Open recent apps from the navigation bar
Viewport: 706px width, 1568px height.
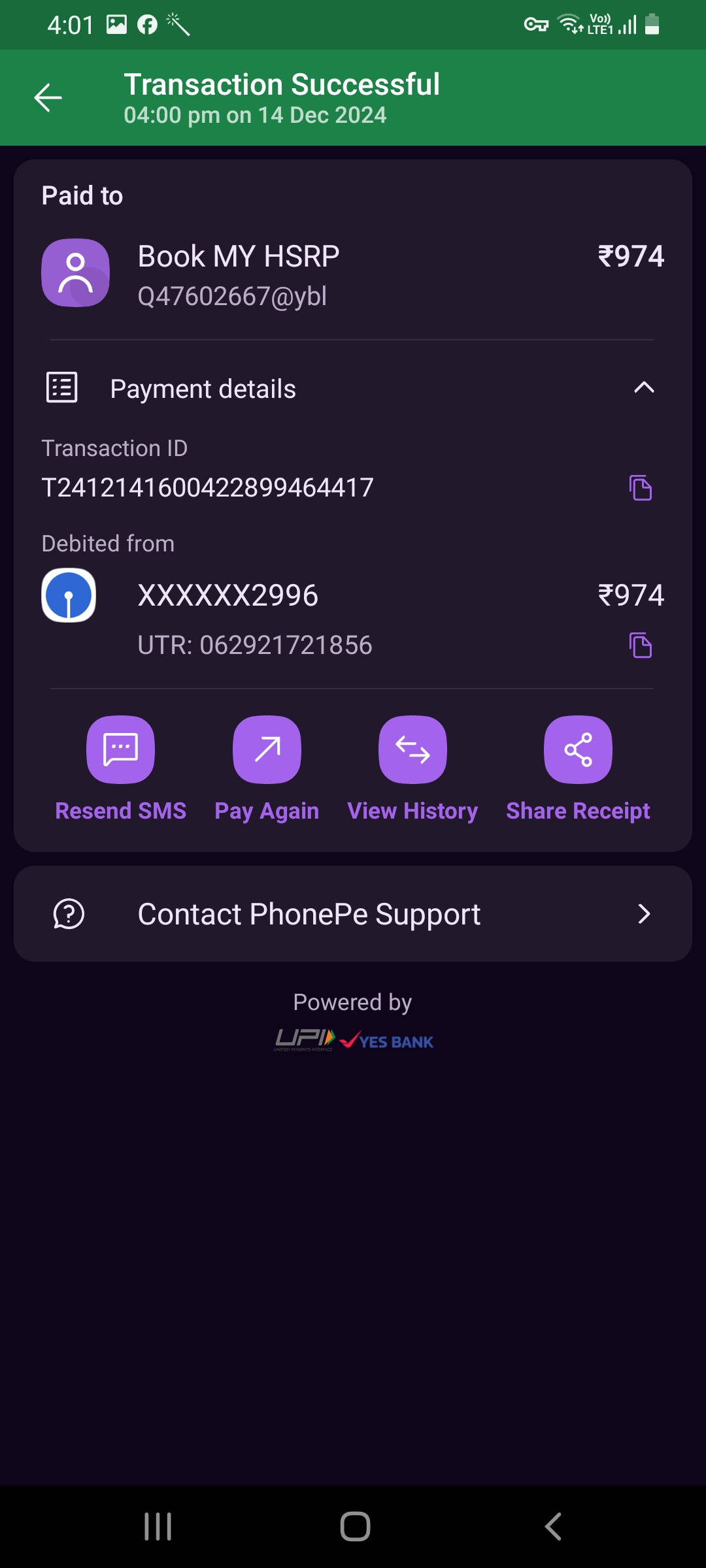click(x=158, y=1527)
